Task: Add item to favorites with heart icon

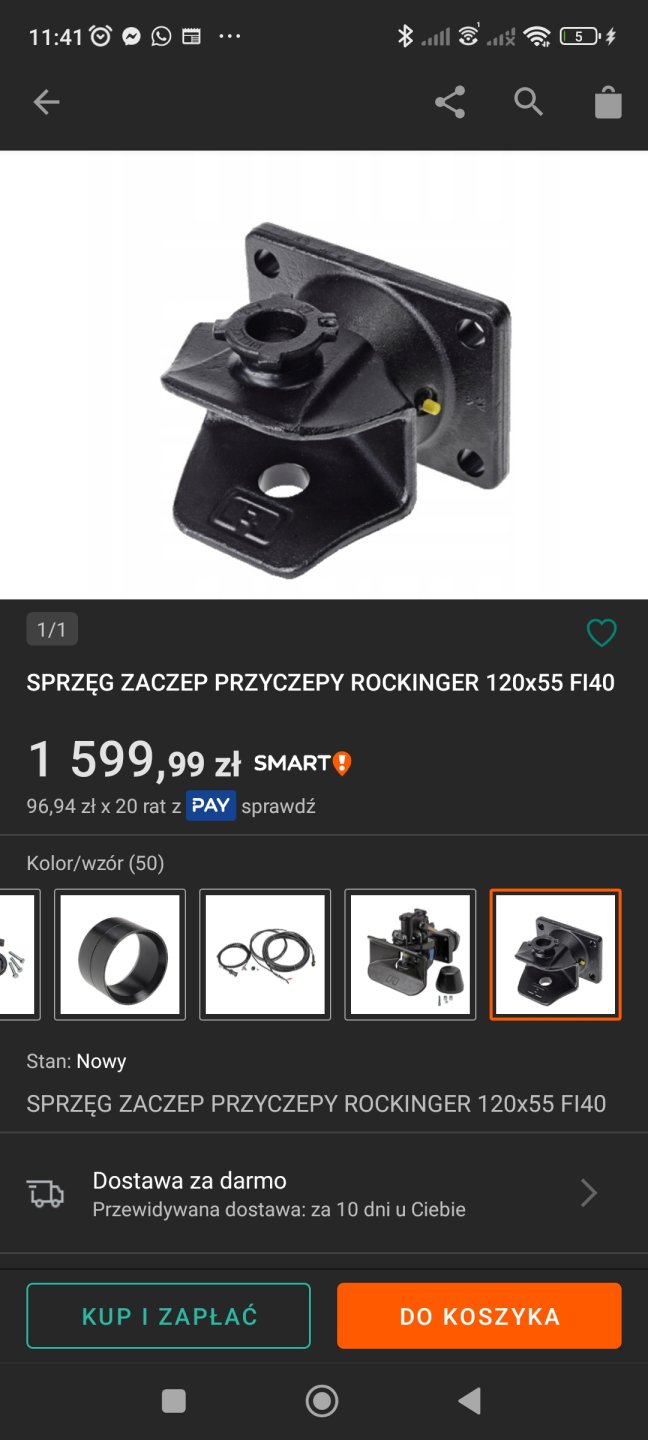Action: 601,633
